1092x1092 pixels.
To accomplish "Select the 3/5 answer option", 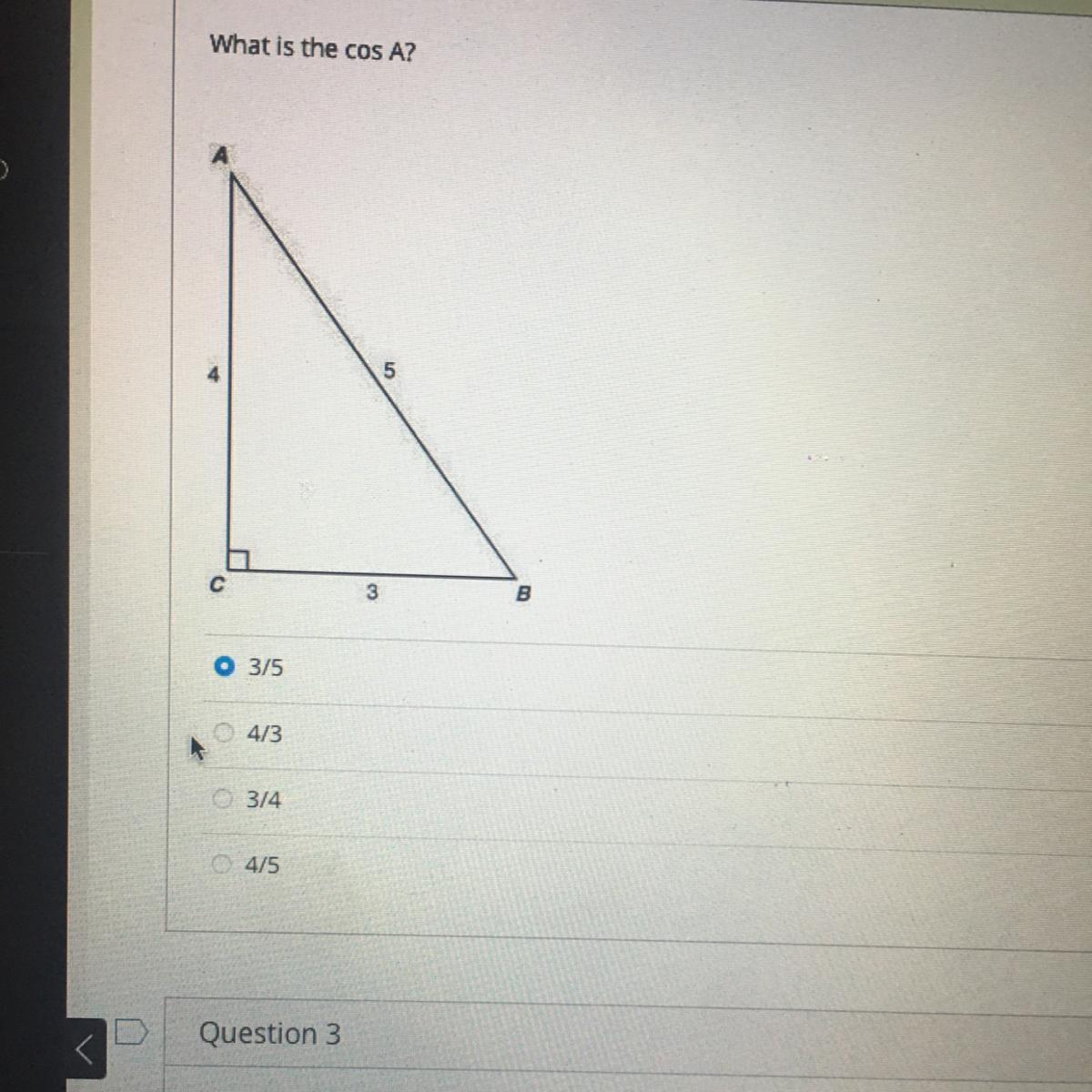I will pos(224,667).
